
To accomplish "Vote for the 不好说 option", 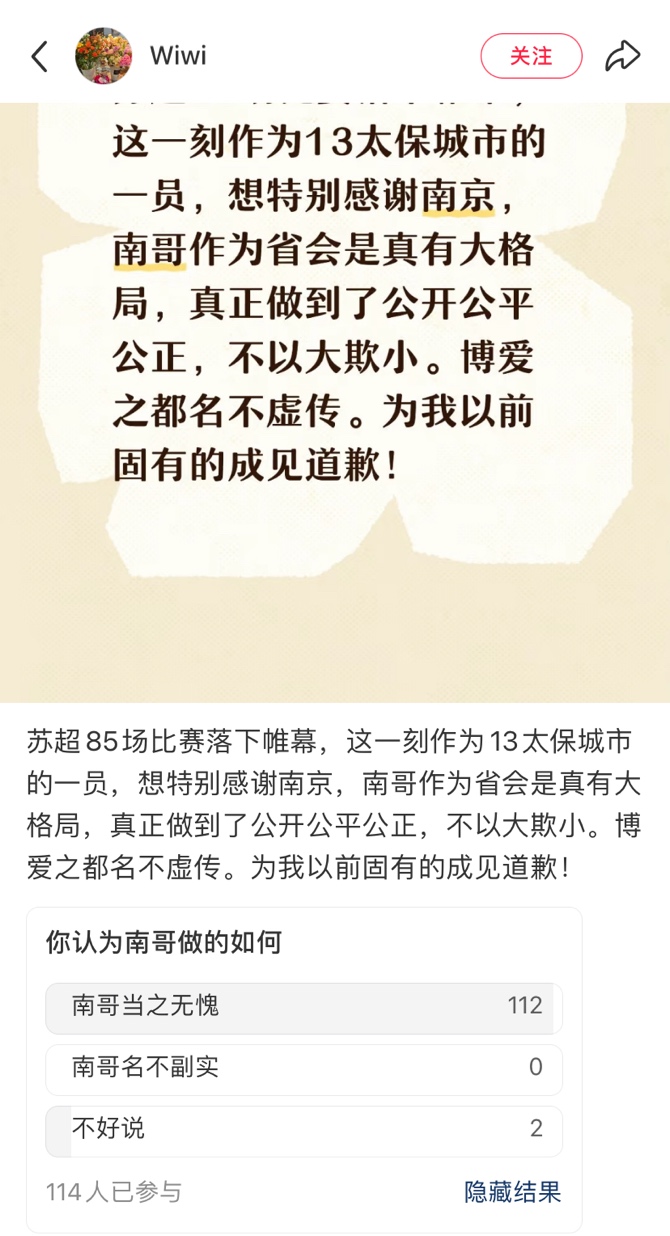I will point(304,1131).
